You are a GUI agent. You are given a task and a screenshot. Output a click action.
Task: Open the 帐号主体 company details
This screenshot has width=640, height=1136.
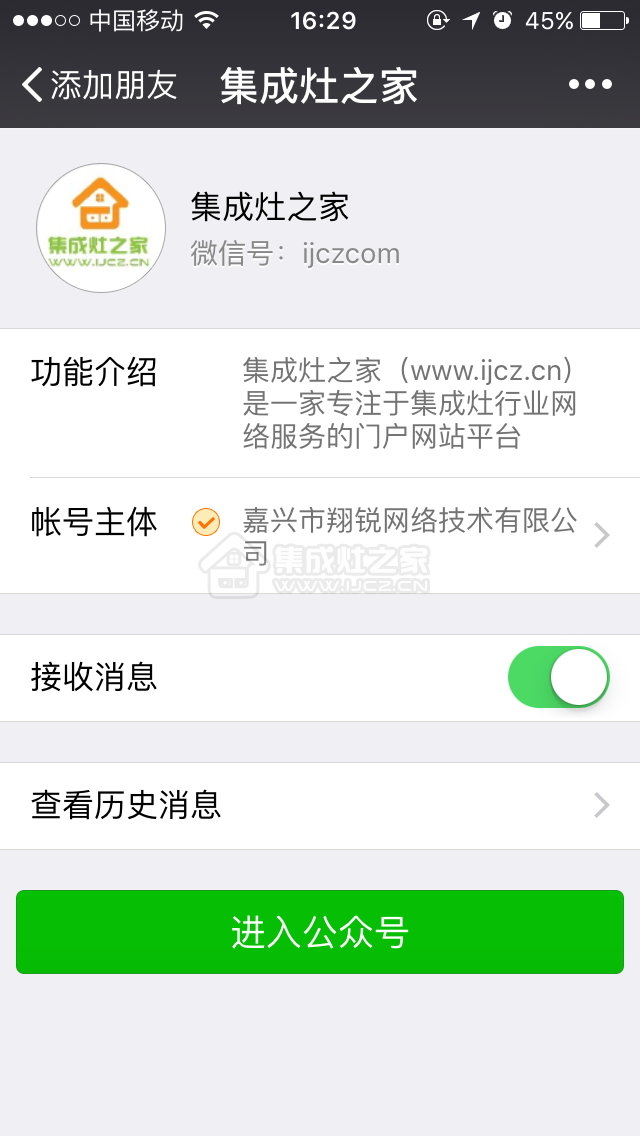320,536
